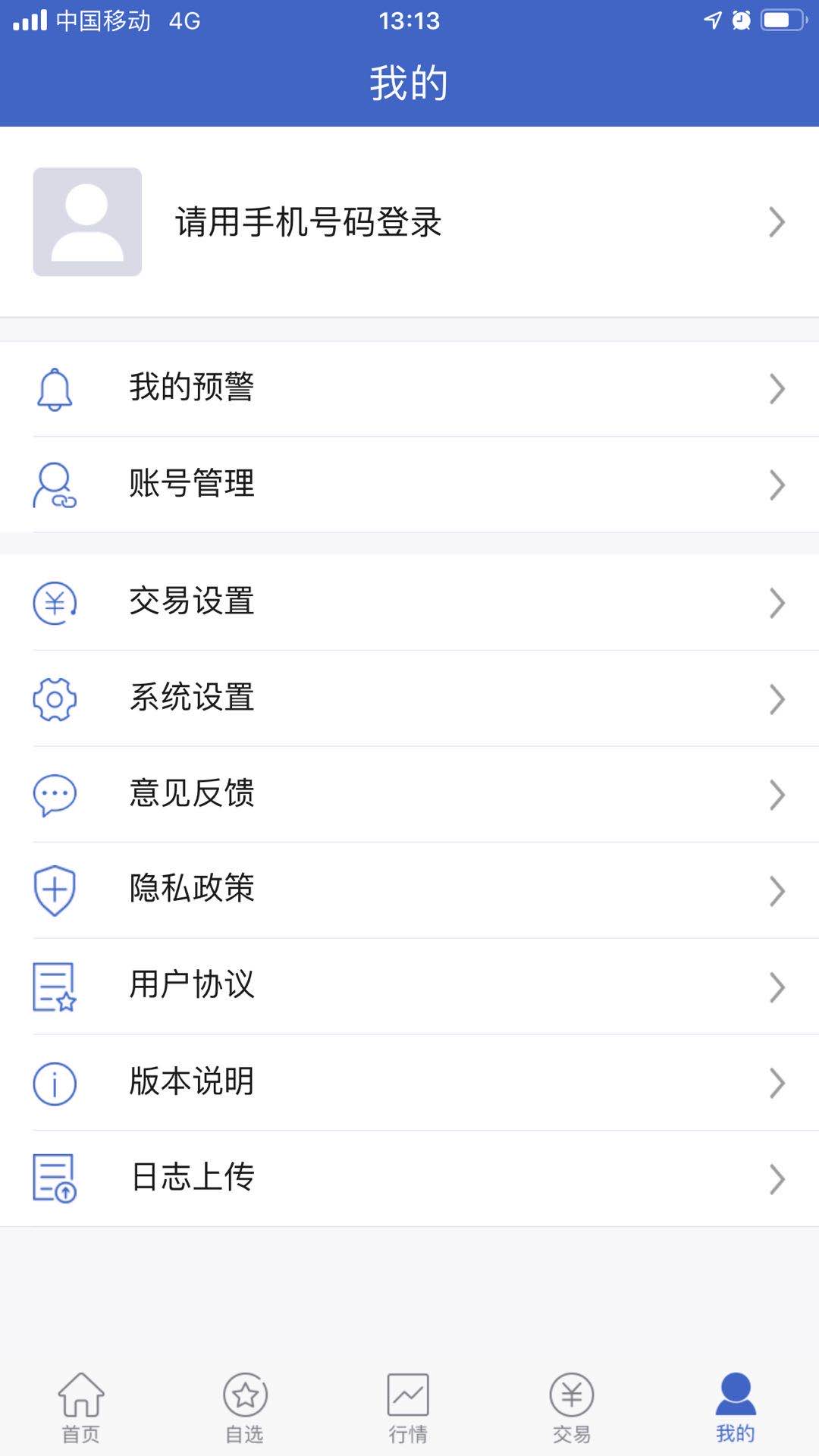Select the shield icon for 隐私政策
Screen dimensions: 819x1456
pyautogui.click(x=53, y=890)
